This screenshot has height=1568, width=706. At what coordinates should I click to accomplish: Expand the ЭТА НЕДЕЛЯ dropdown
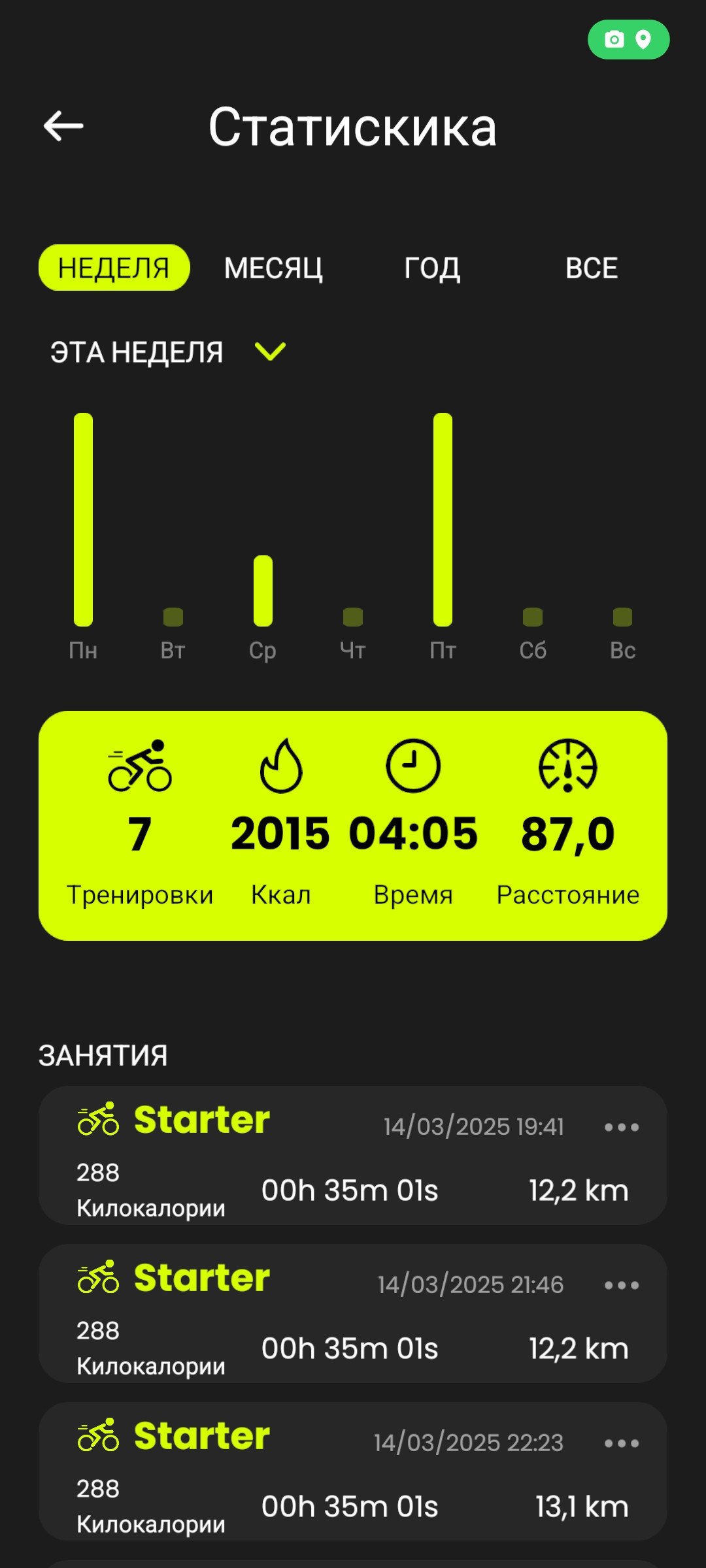click(169, 352)
